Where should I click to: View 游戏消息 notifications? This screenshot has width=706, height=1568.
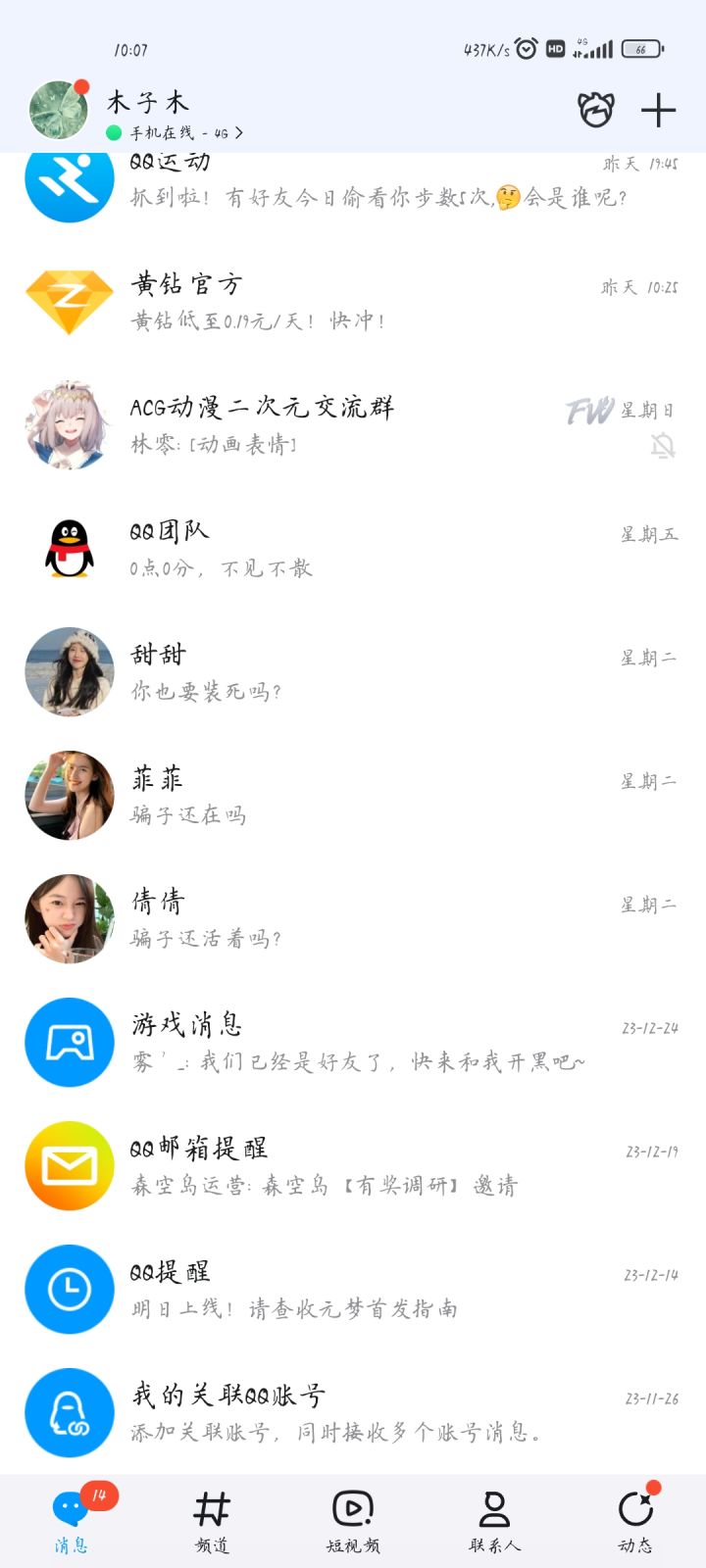[x=353, y=1043]
